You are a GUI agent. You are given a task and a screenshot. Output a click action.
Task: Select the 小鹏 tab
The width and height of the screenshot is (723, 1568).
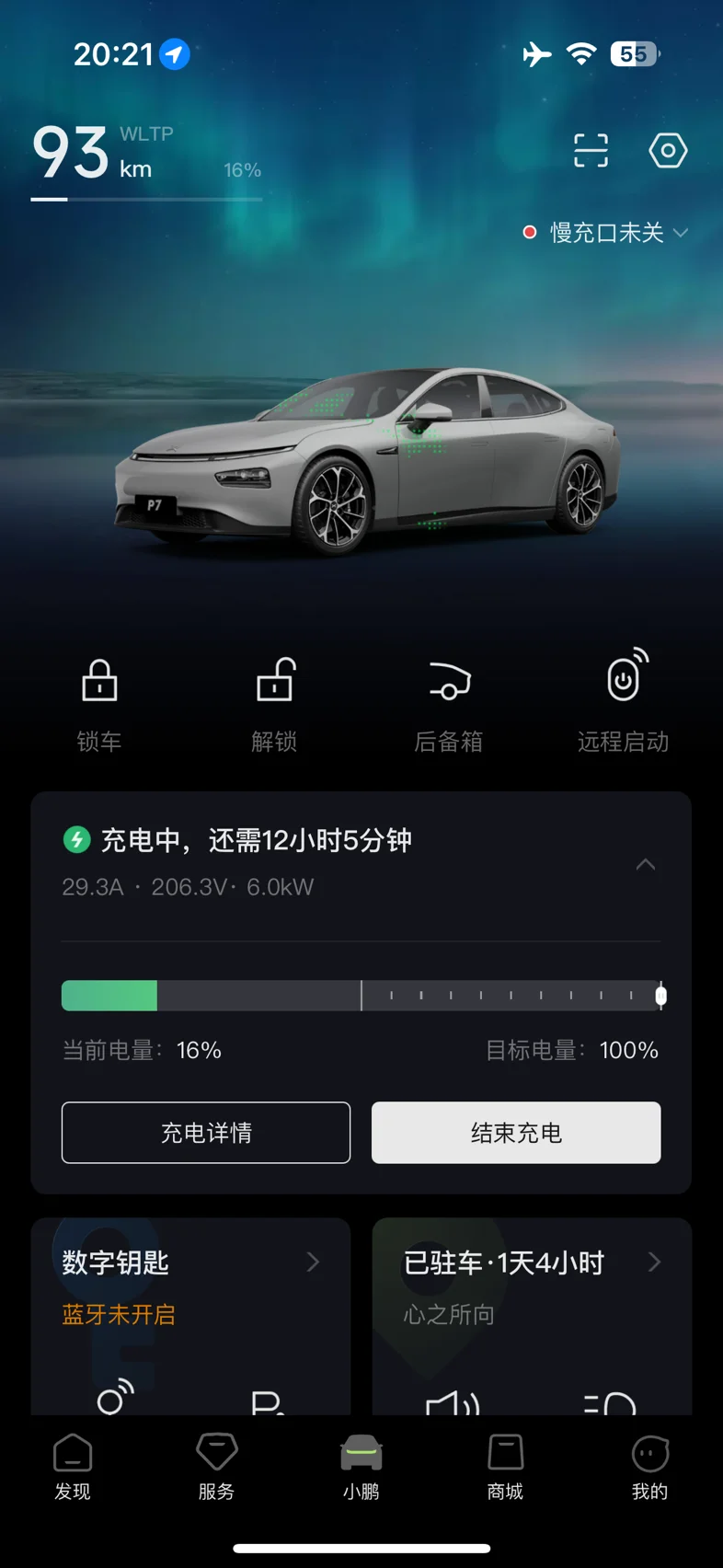point(361,1467)
